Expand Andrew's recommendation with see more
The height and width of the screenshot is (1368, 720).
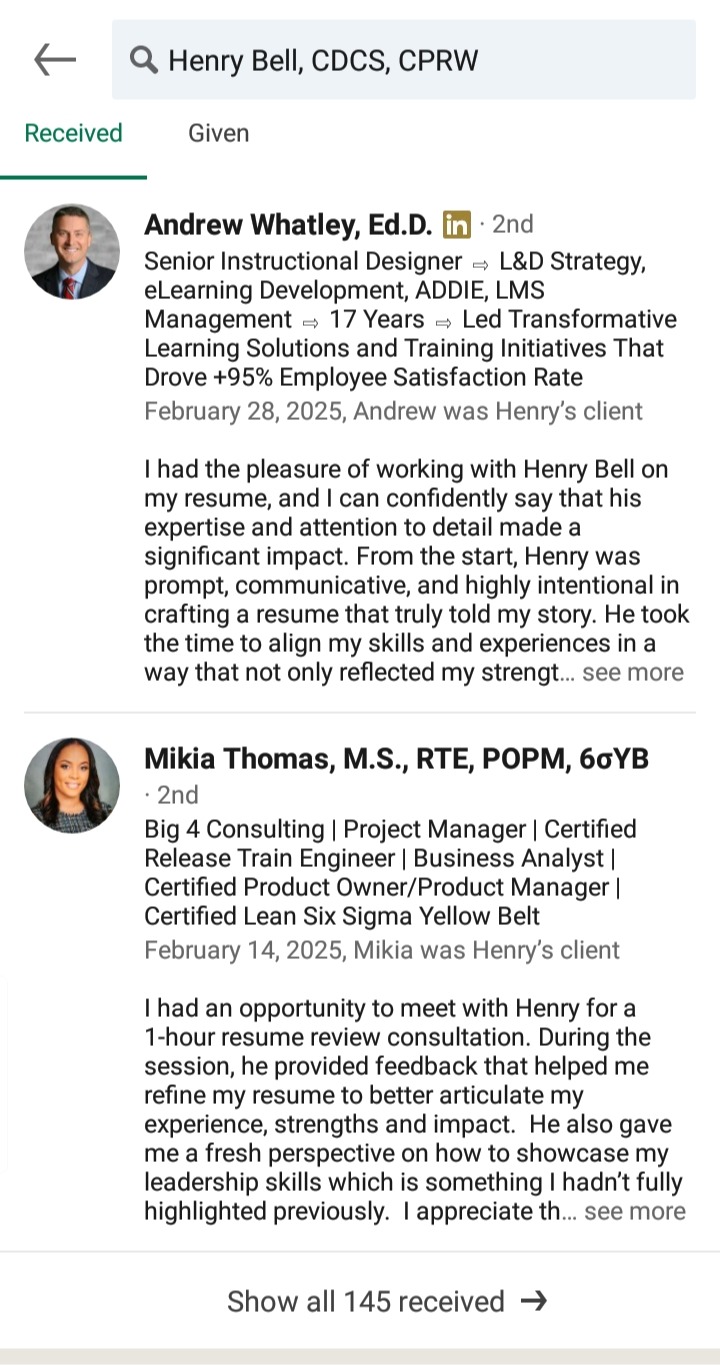point(633,672)
